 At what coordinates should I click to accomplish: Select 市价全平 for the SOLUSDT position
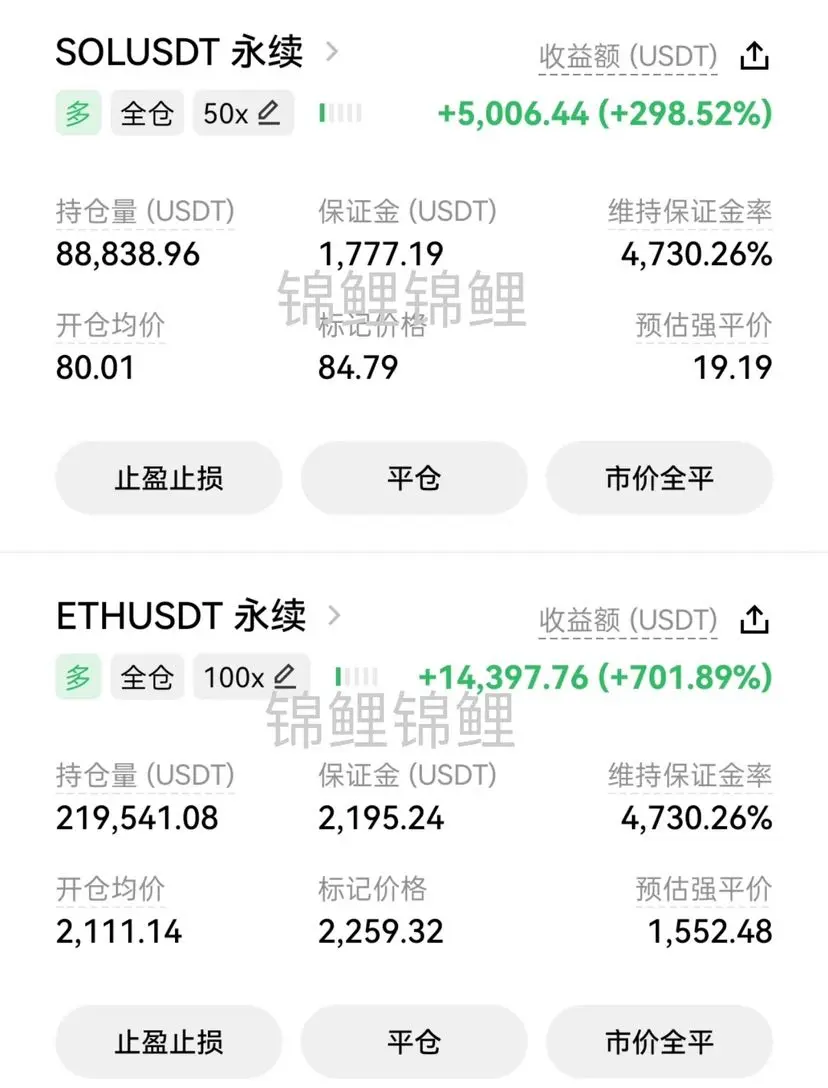tap(659, 478)
